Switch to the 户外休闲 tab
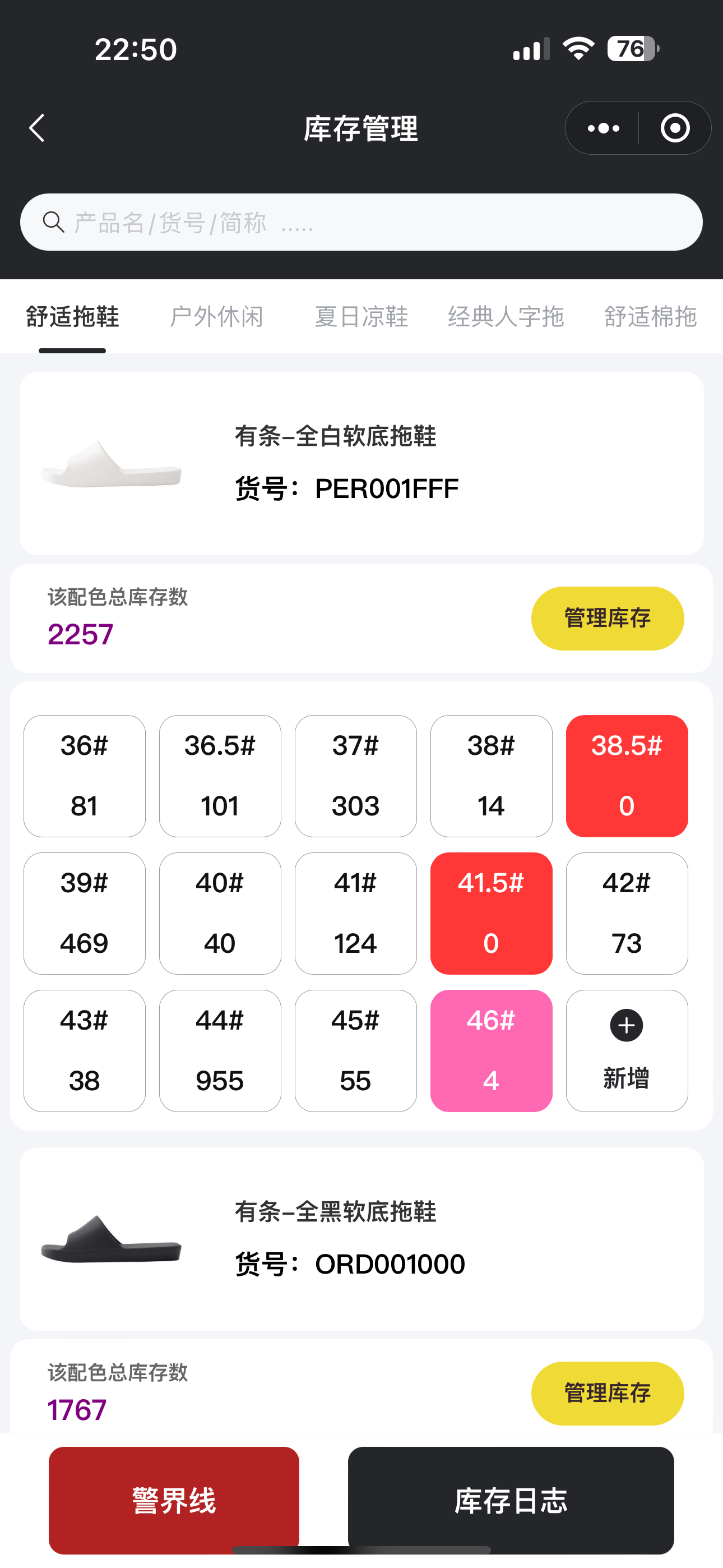The width and height of the screenshot is (723, 1568). [x=217, y=317]
